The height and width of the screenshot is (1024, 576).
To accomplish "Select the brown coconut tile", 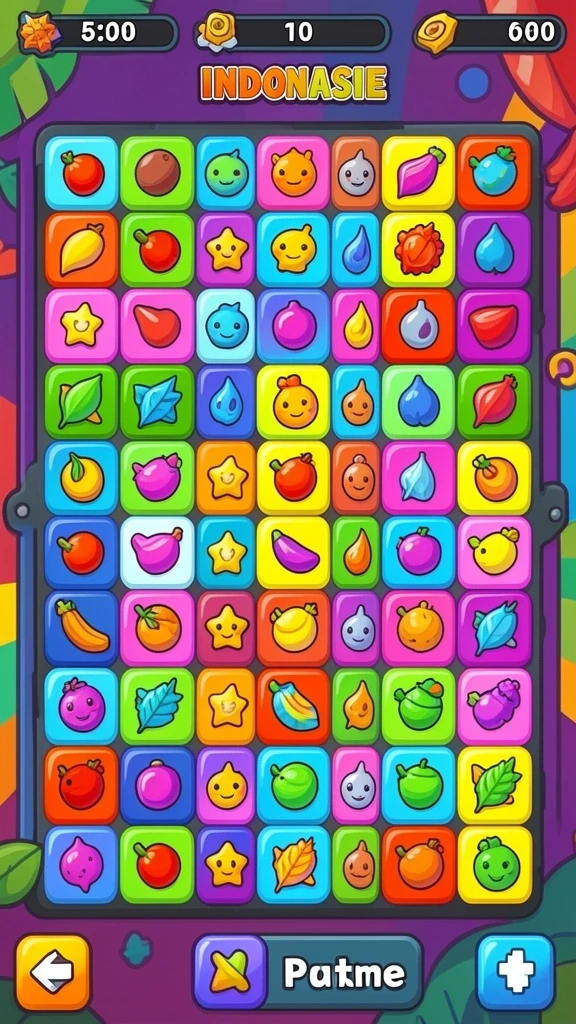I will (157, 173).
